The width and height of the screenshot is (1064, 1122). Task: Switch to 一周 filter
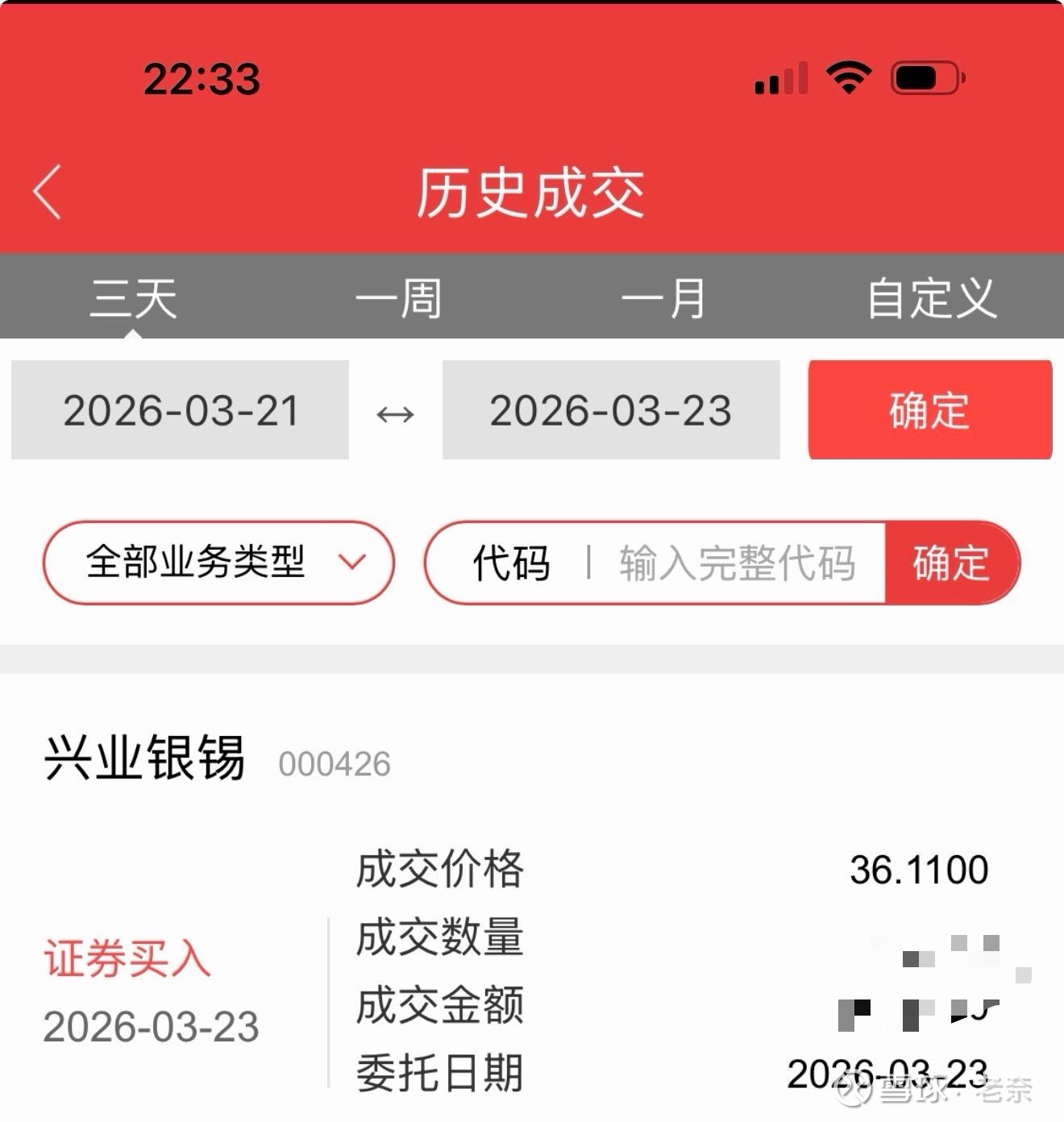pos(398,297)
